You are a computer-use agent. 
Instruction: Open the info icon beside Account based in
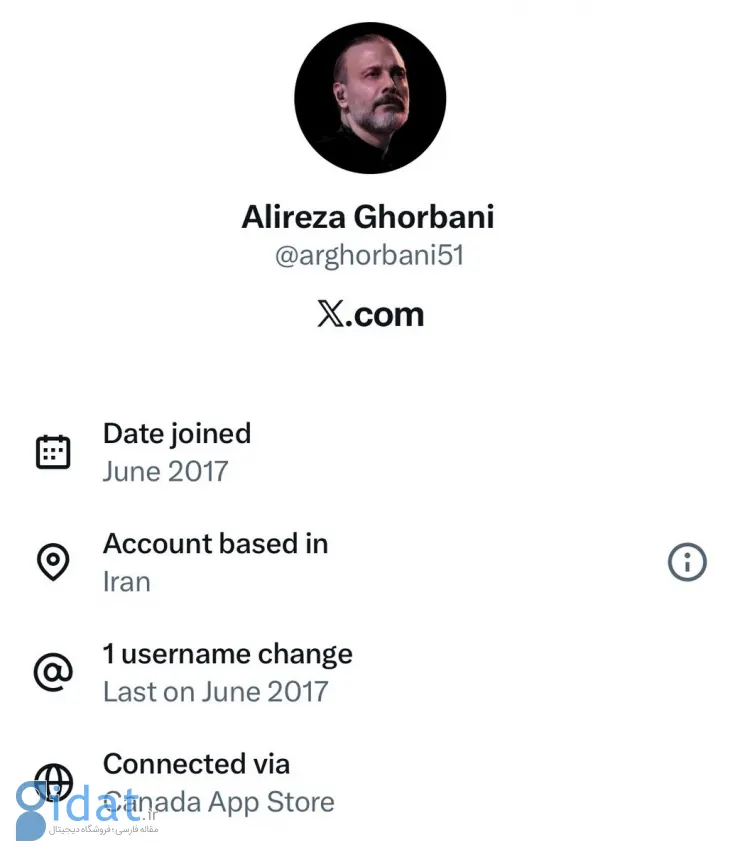coord(687,563)
